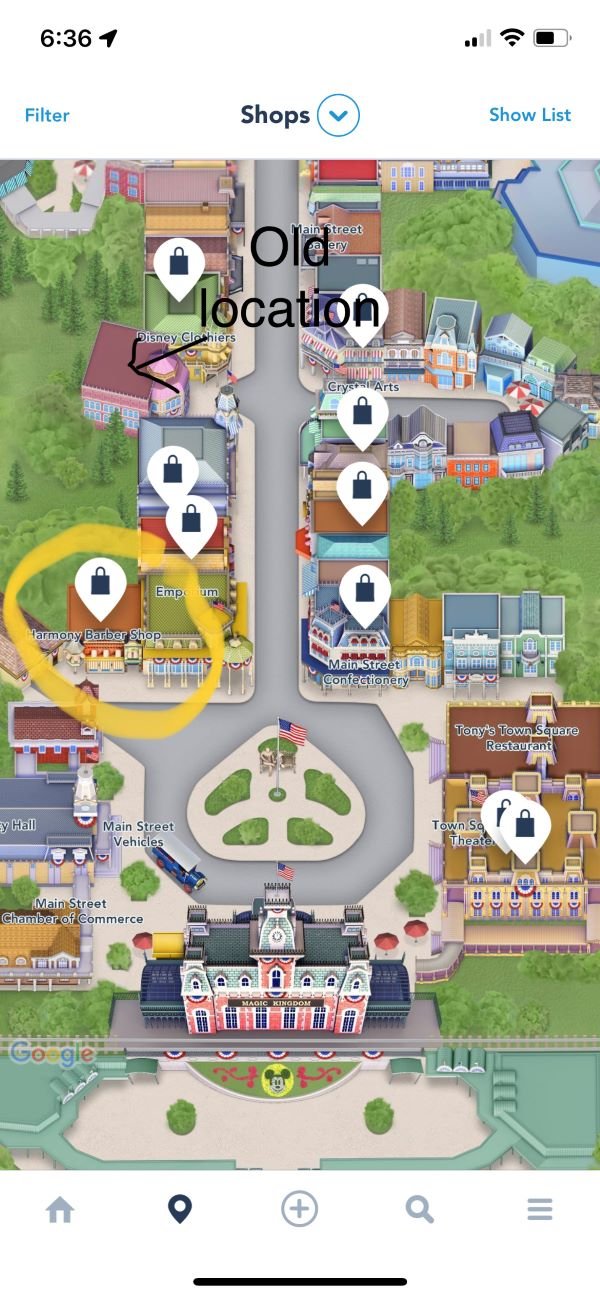
Task: Expand the Shops category dropdown
Action: 338,116
